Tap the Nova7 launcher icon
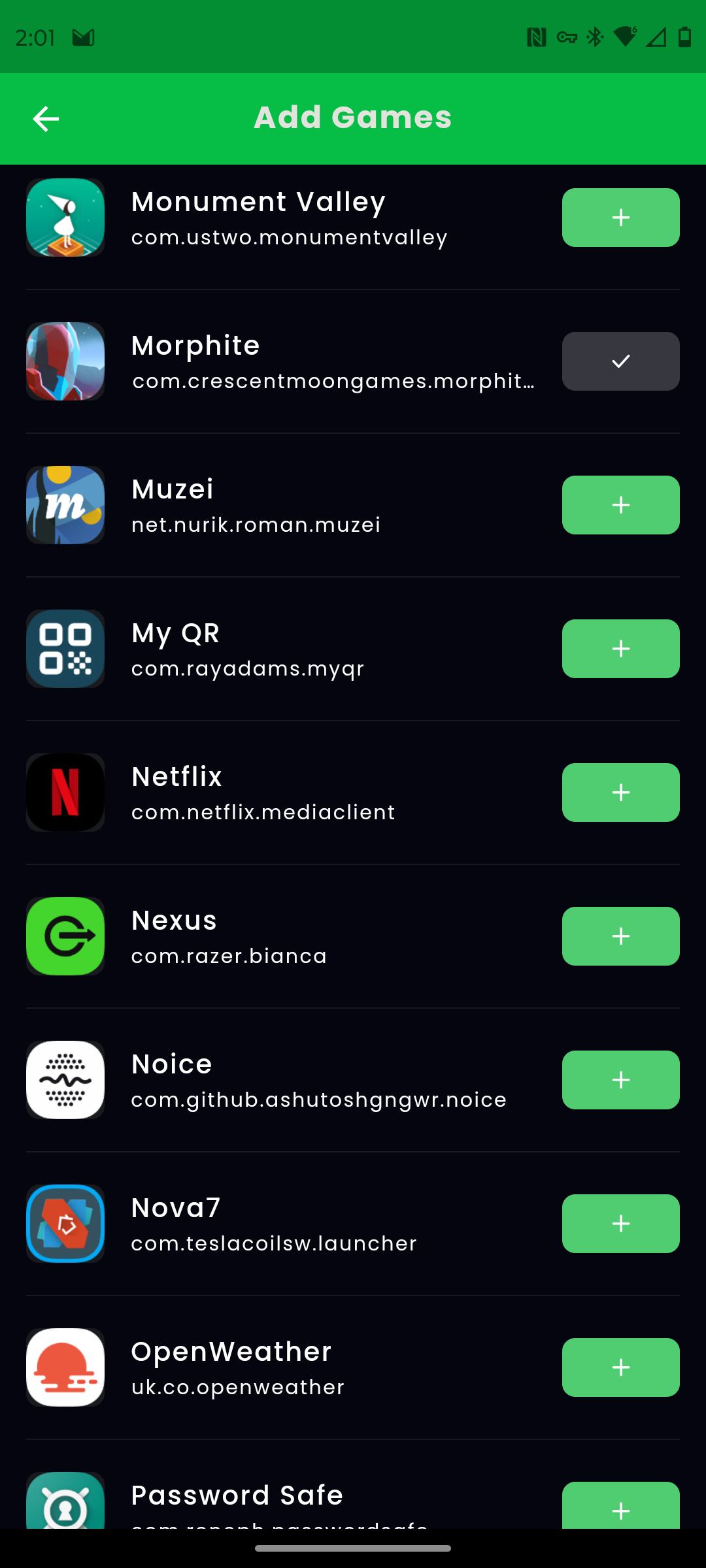Viewport: 706px width, 1568px height. (x=65, y=1224)
